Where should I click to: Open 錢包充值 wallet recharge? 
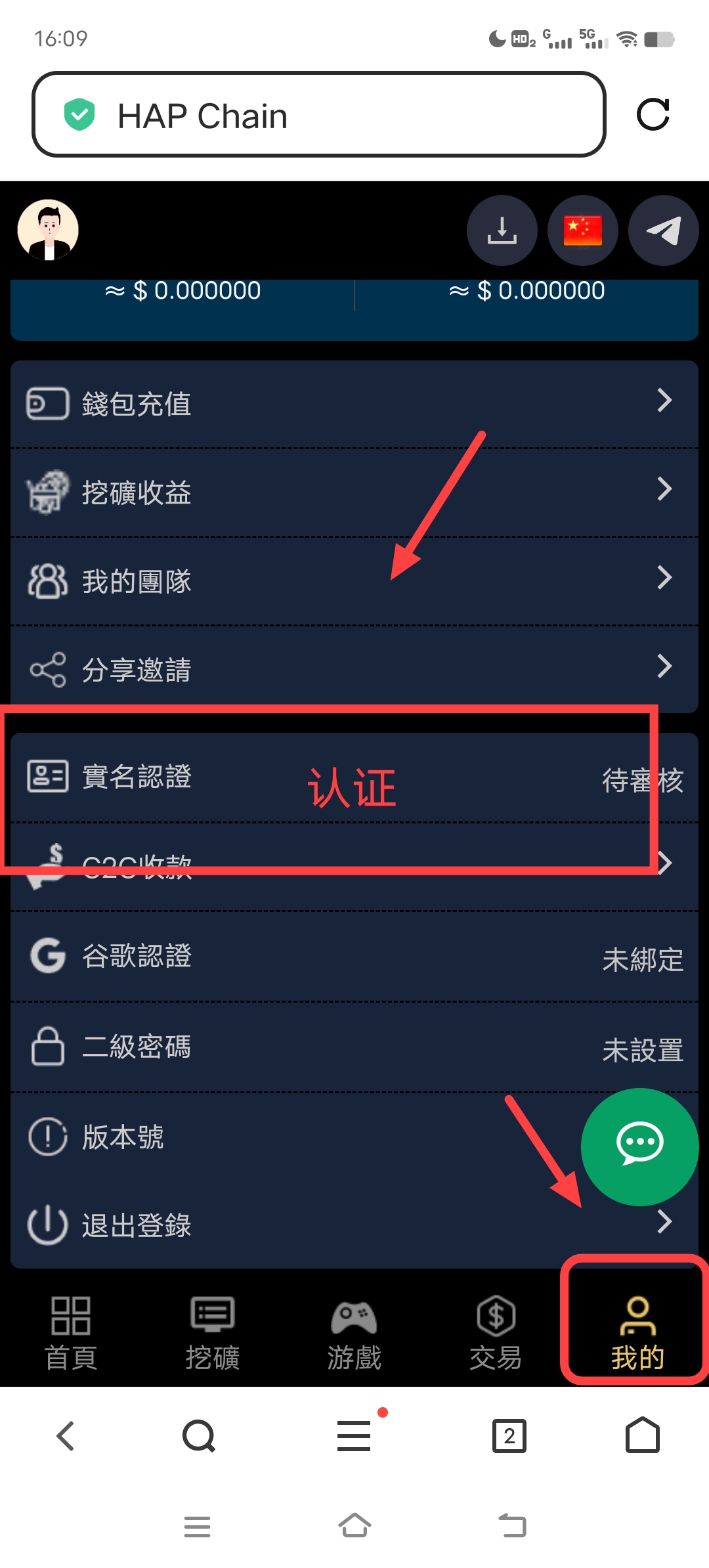(x=354, y=403)
